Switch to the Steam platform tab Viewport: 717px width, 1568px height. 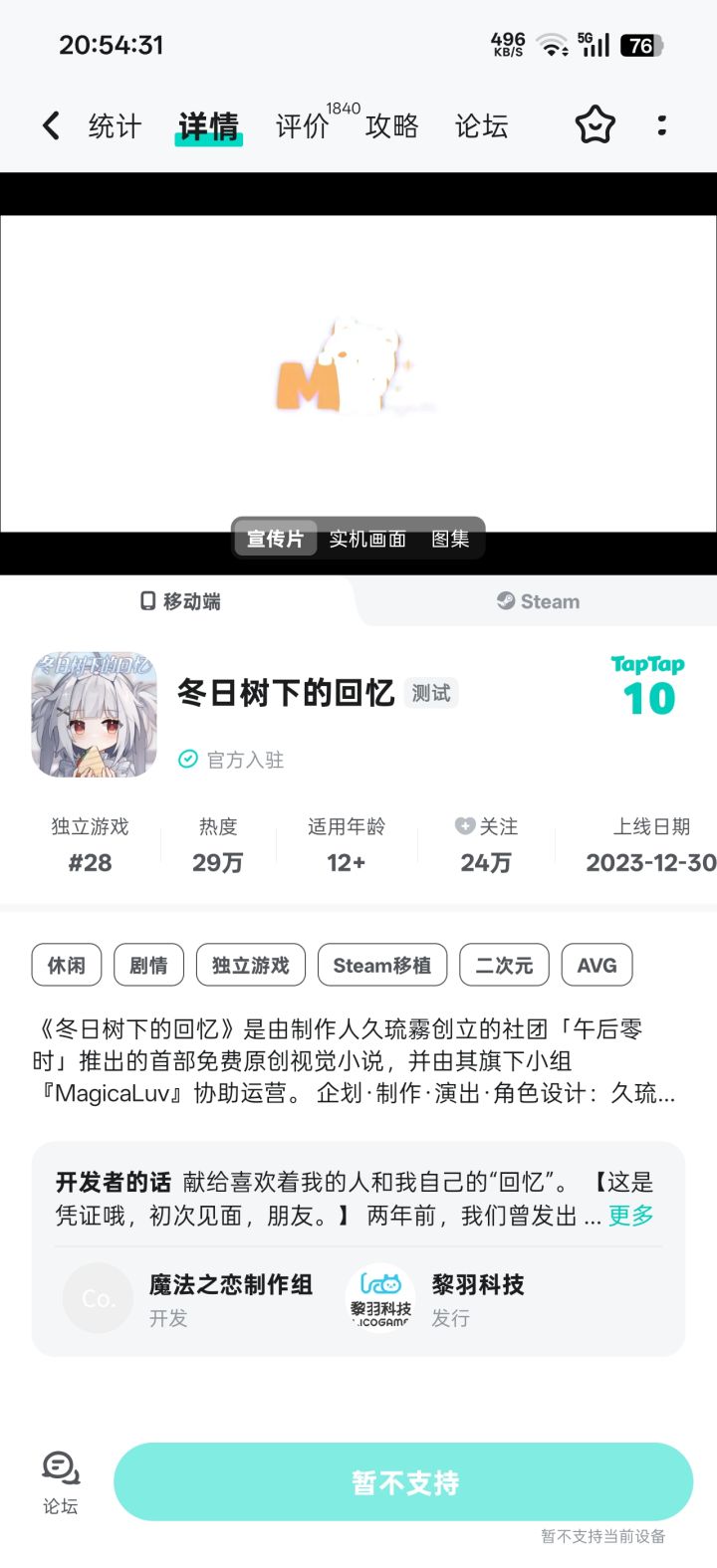[x=538, y=600]
